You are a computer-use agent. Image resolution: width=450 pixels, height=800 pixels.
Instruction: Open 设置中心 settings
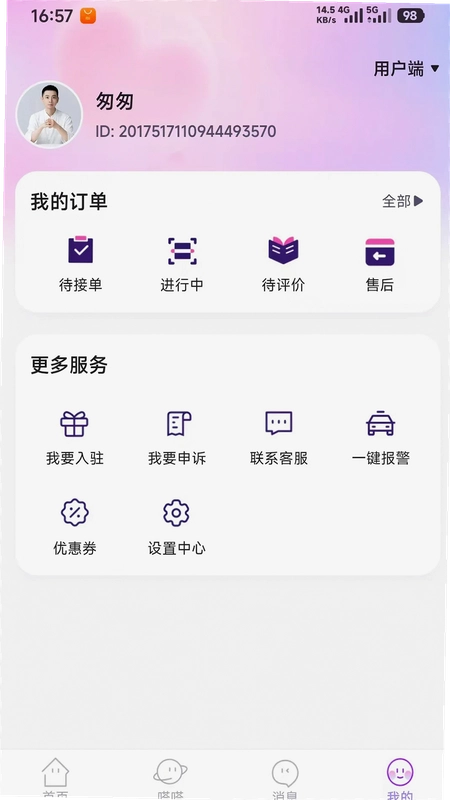coord(177,528)
